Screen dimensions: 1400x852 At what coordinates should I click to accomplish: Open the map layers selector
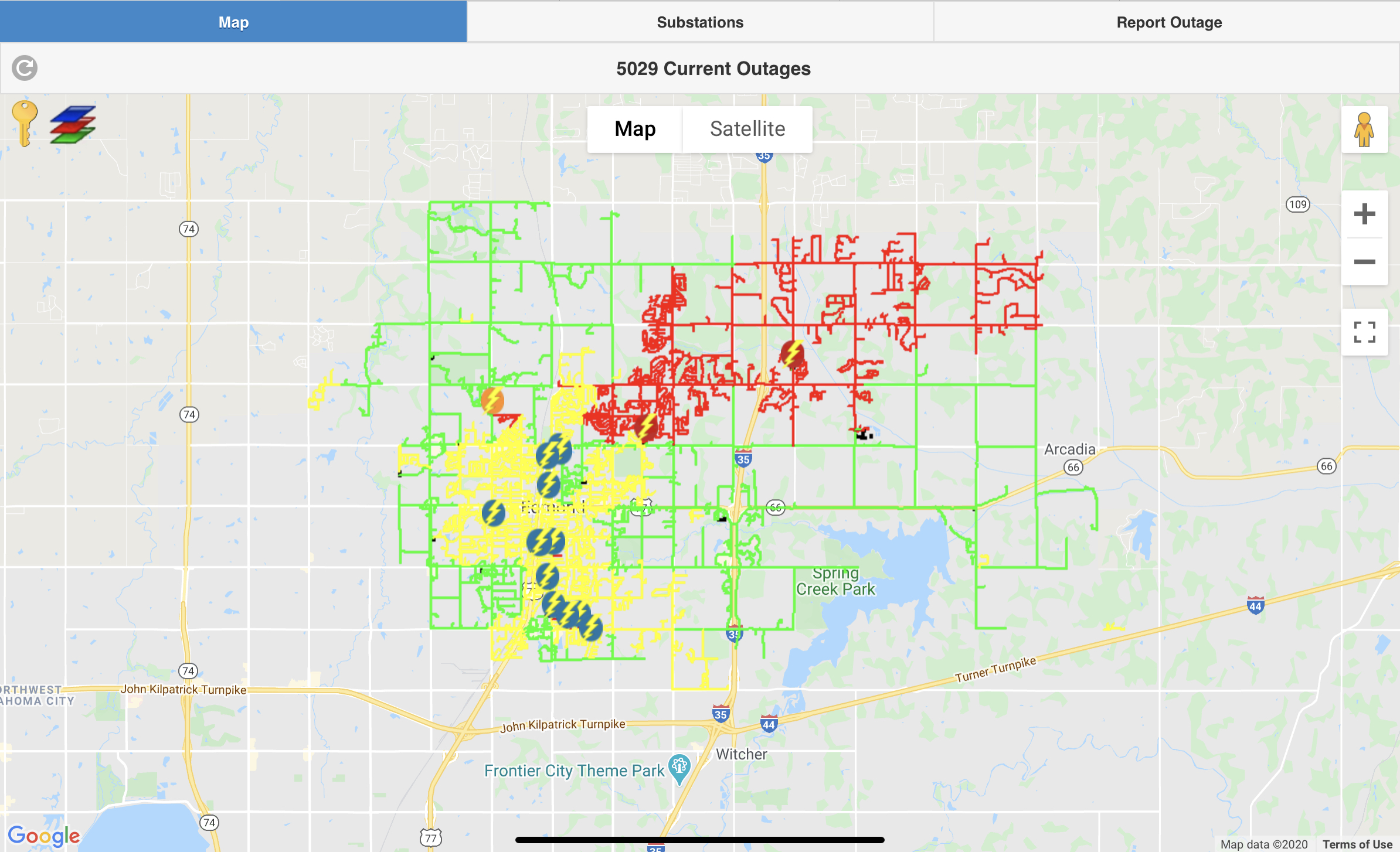73,124
